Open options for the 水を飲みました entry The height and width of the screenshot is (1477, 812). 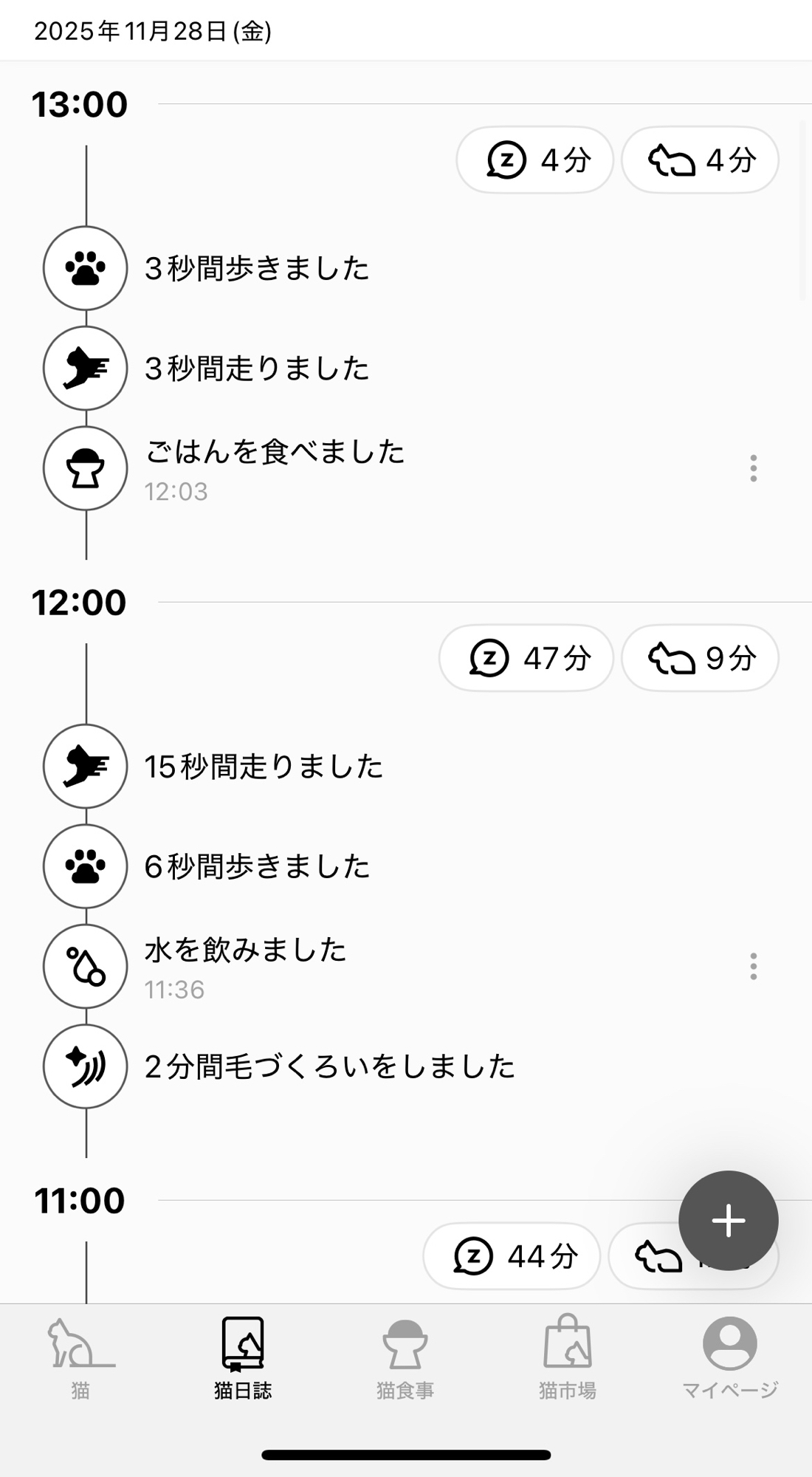tap(753, 966)
